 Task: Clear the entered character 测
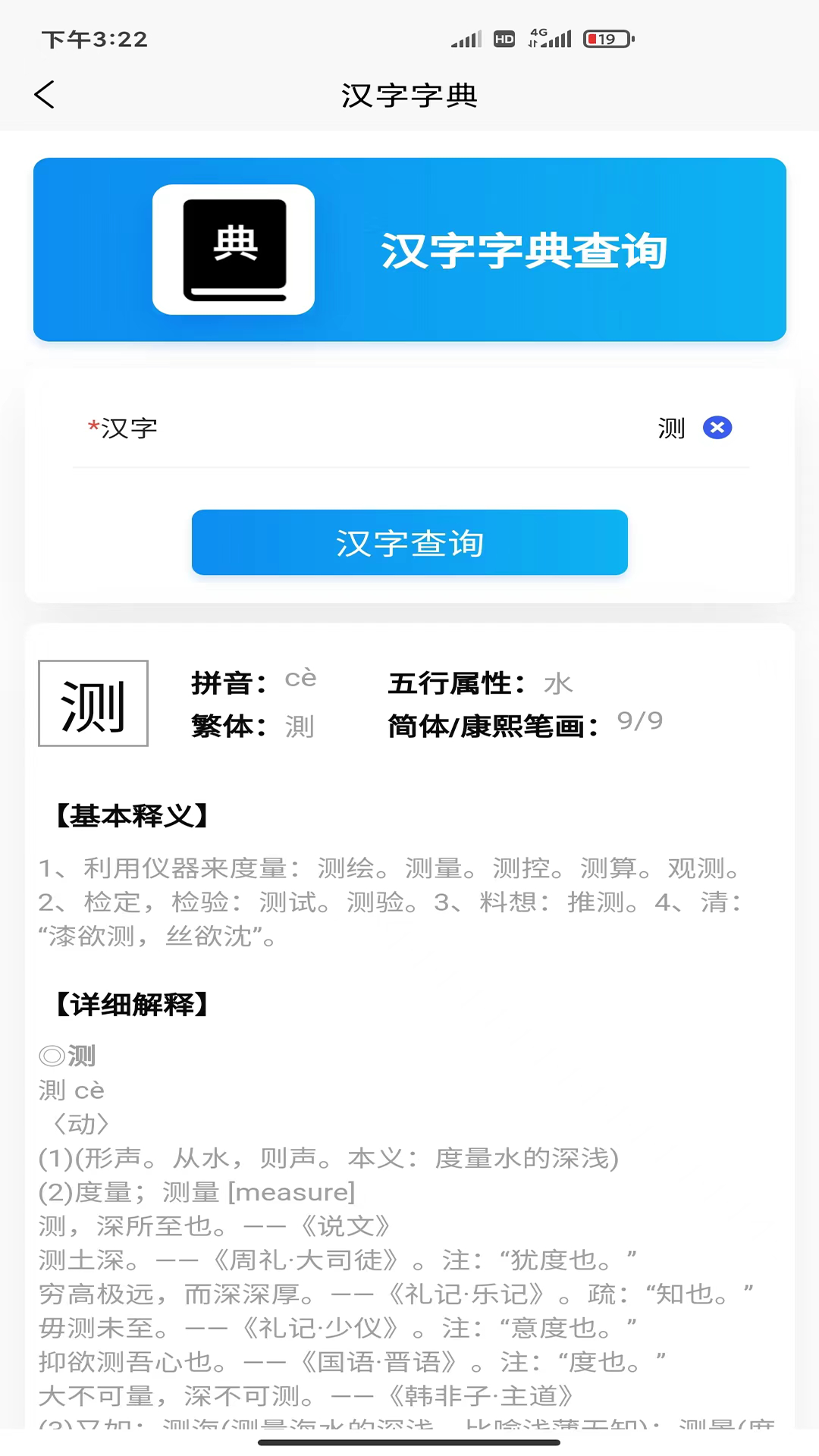(x=717, y=428)
